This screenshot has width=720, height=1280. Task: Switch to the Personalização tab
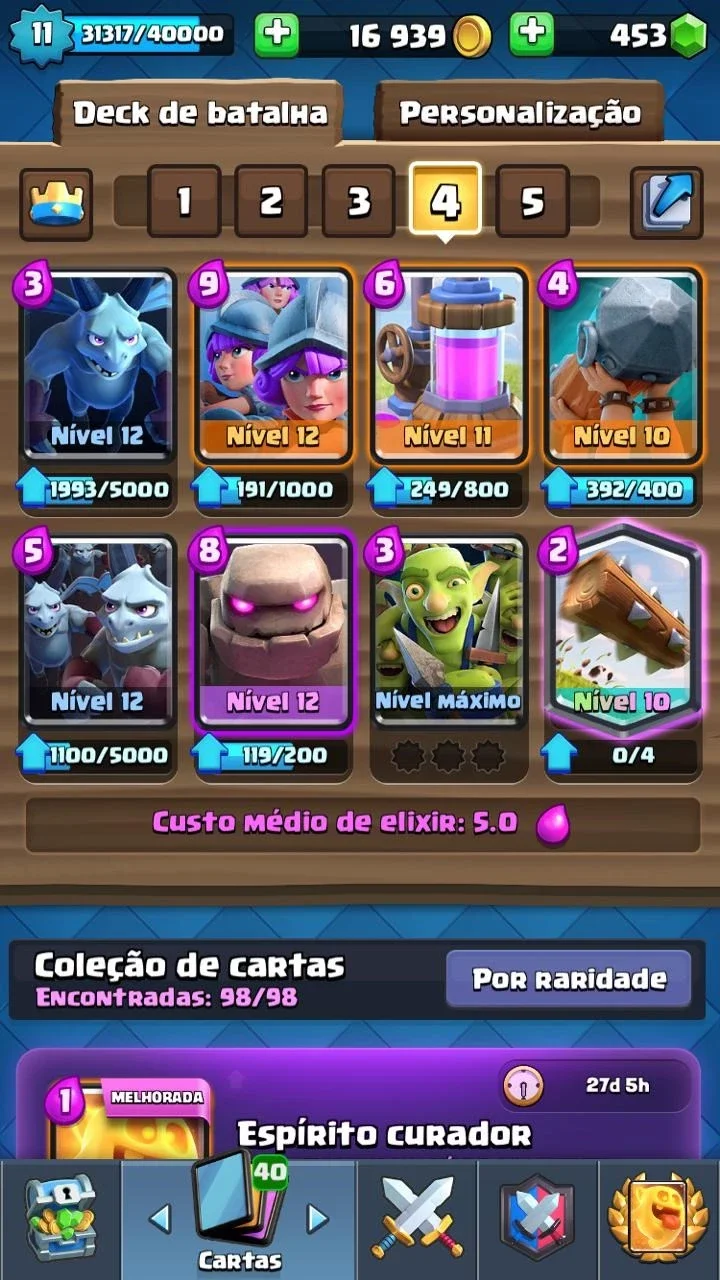pos(520,112)
